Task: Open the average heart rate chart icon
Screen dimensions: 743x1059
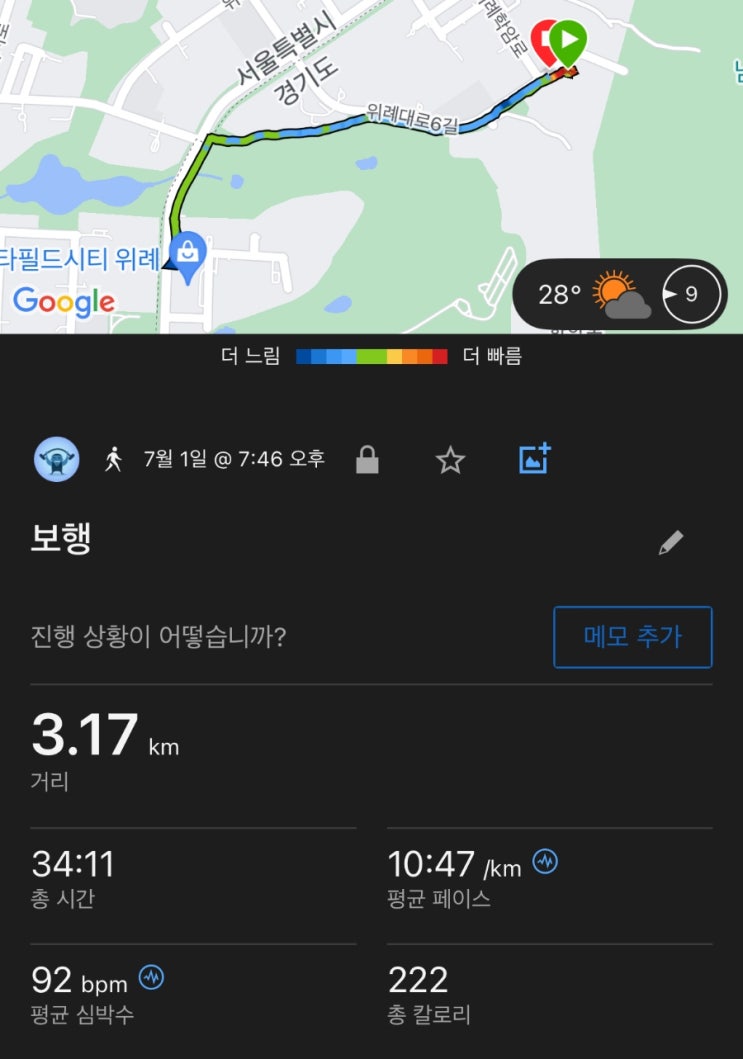Action: (151, 977)
